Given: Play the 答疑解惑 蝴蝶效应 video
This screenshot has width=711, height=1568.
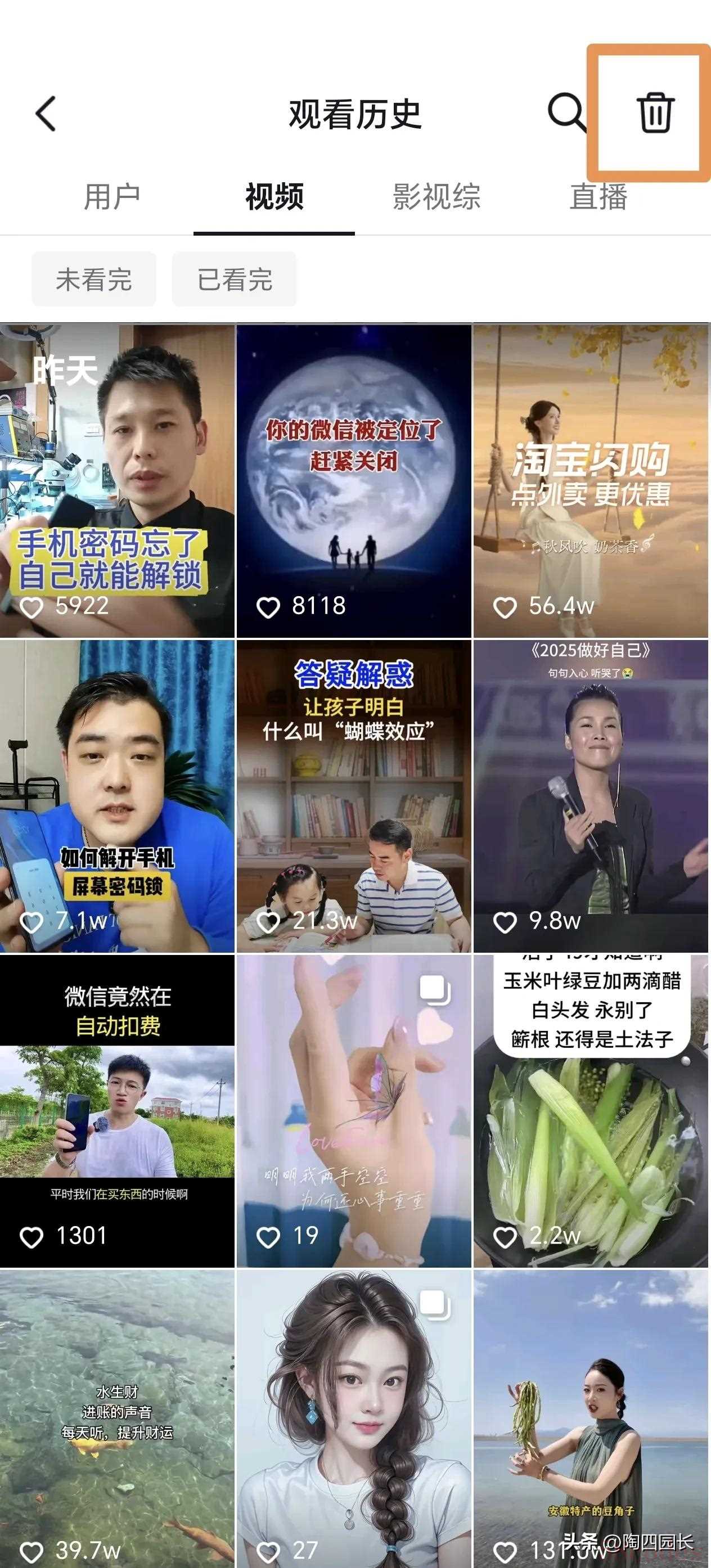Looking at the screenshot, I should tap(354, 796).
